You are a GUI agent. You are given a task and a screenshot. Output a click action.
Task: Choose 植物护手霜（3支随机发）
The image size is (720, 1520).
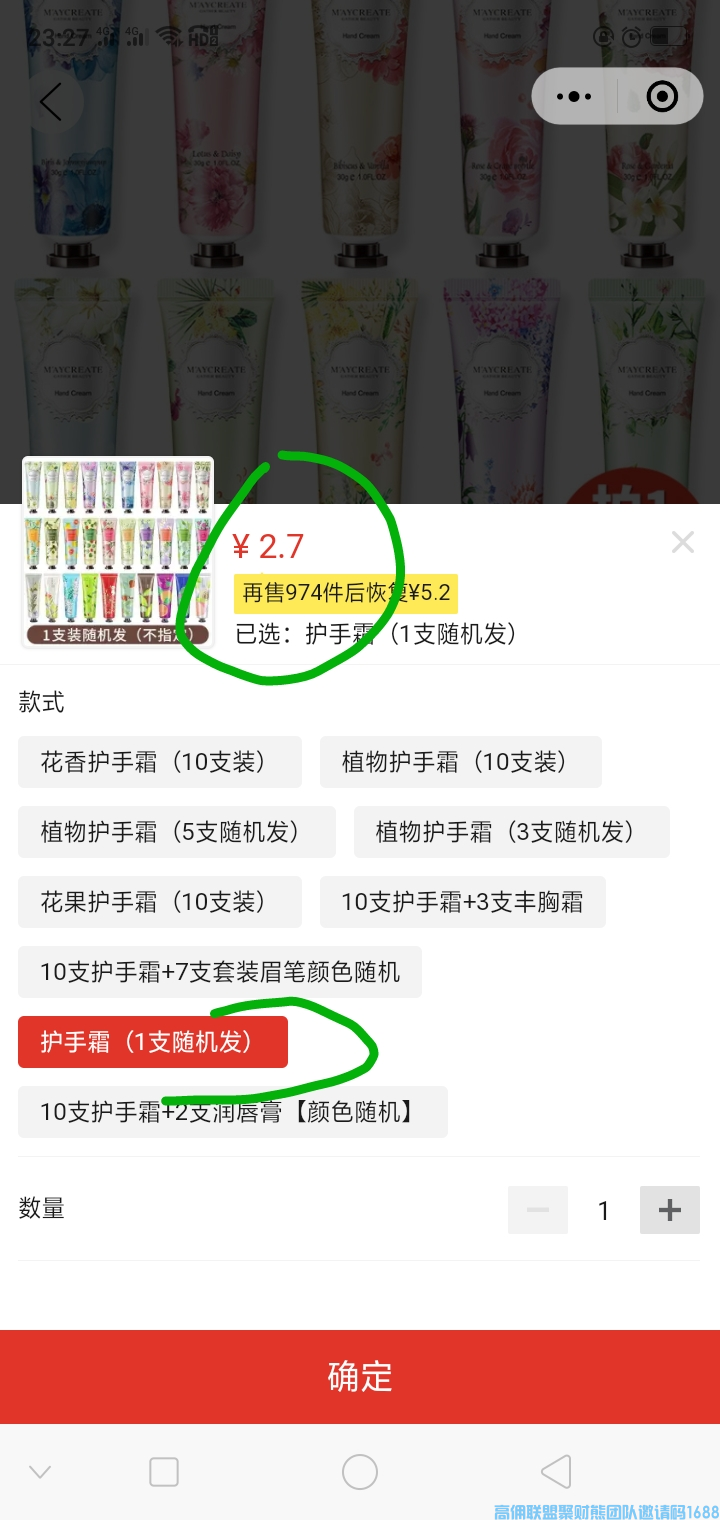coord(511,832)
